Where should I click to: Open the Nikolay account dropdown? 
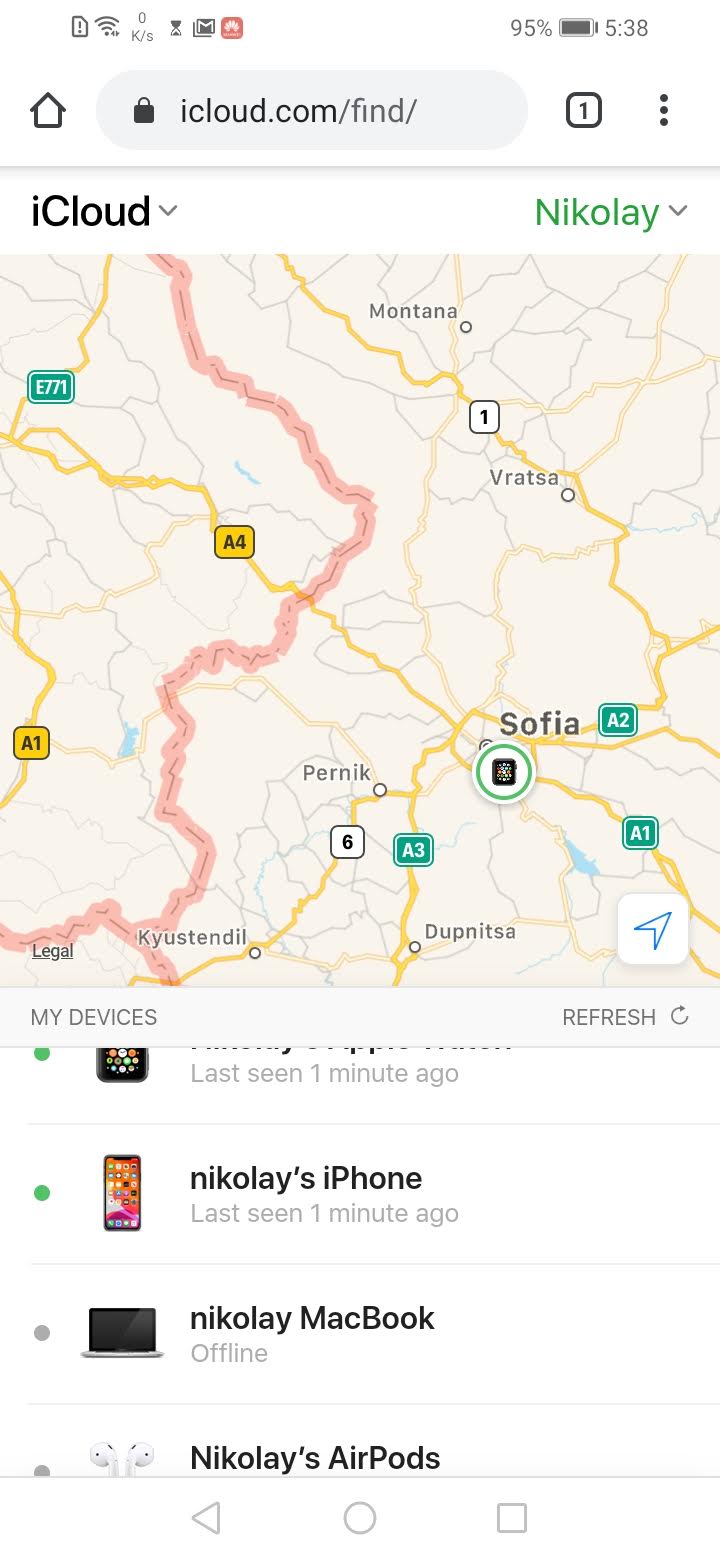611,212
